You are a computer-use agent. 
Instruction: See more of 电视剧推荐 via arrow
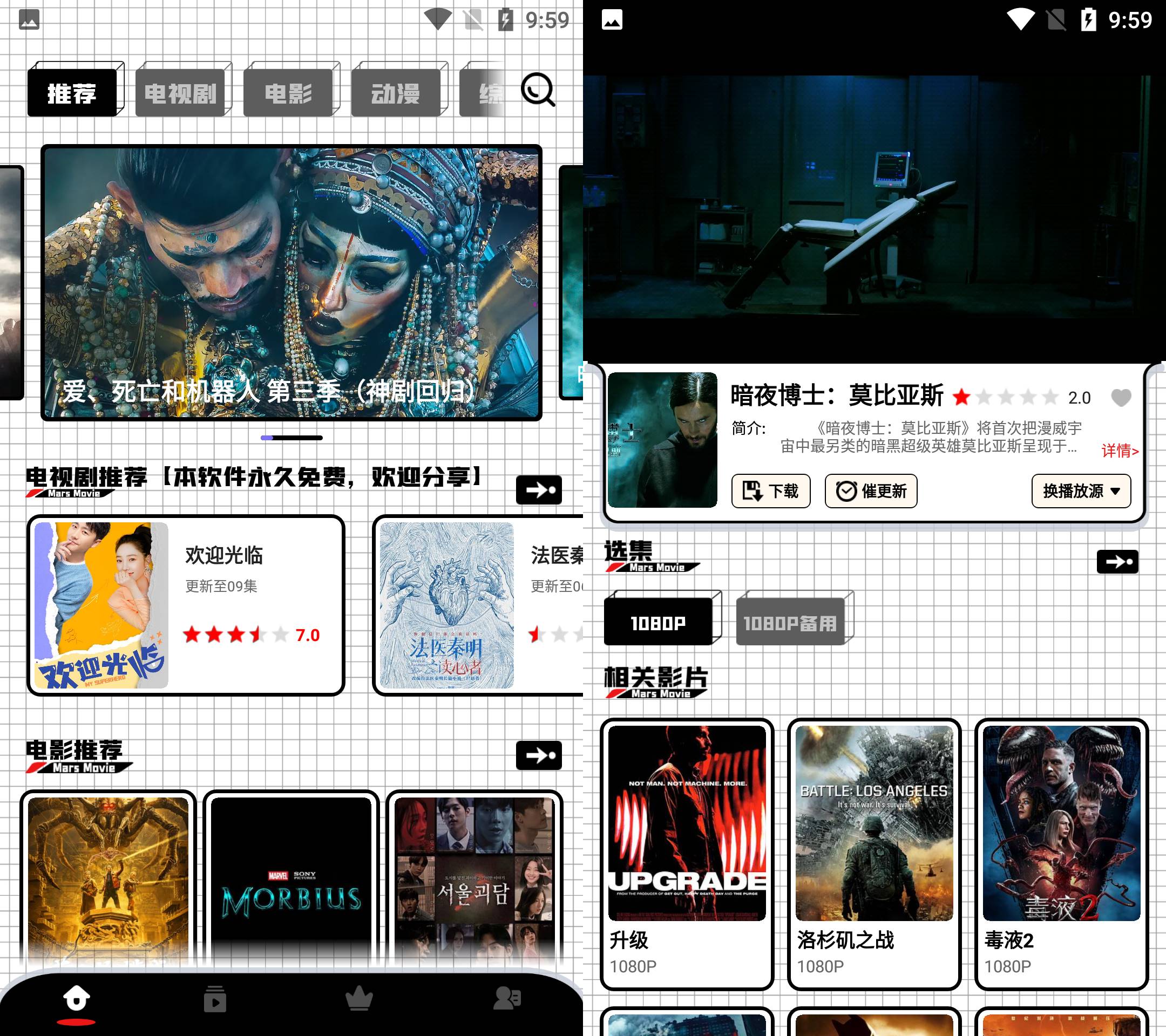[x=539, y=490]
